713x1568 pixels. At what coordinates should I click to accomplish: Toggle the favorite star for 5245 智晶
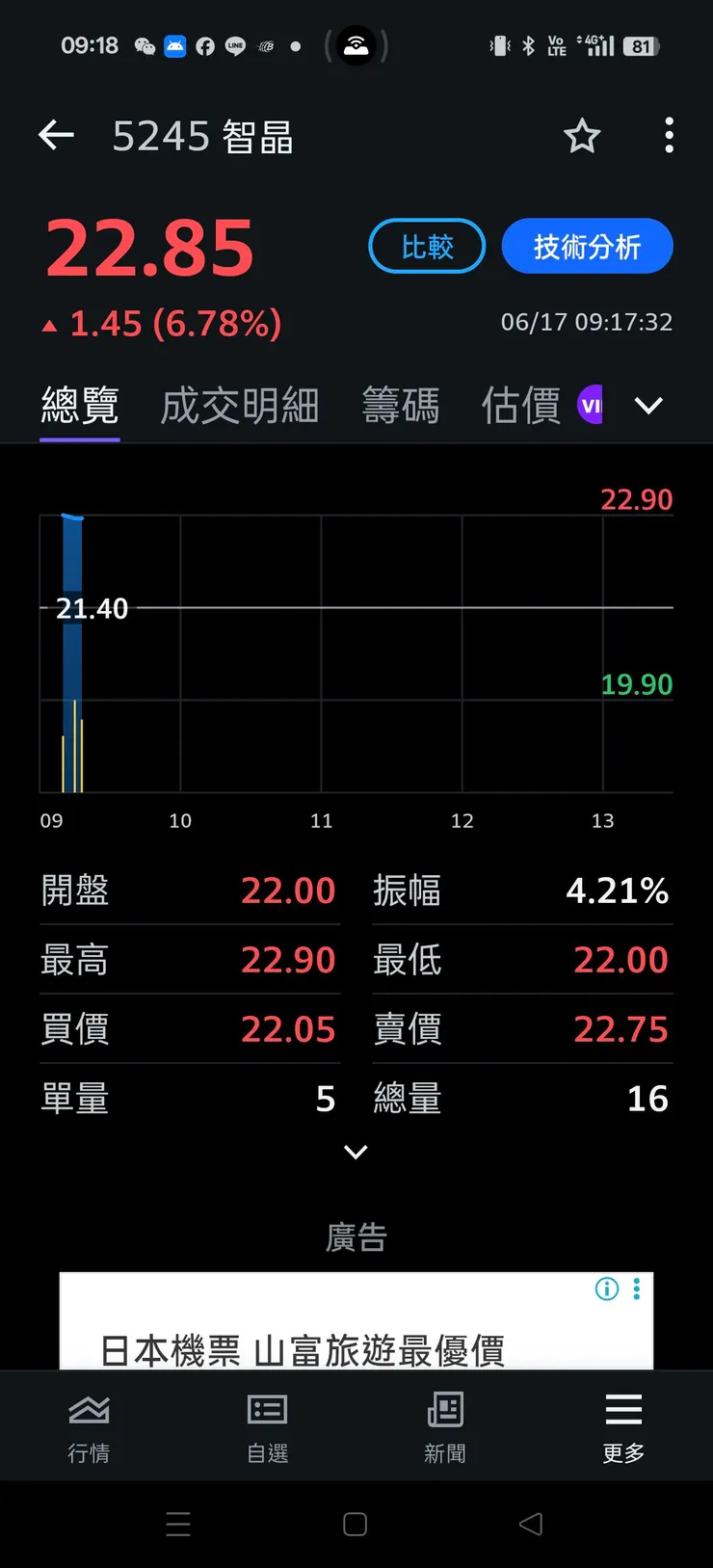582,136
